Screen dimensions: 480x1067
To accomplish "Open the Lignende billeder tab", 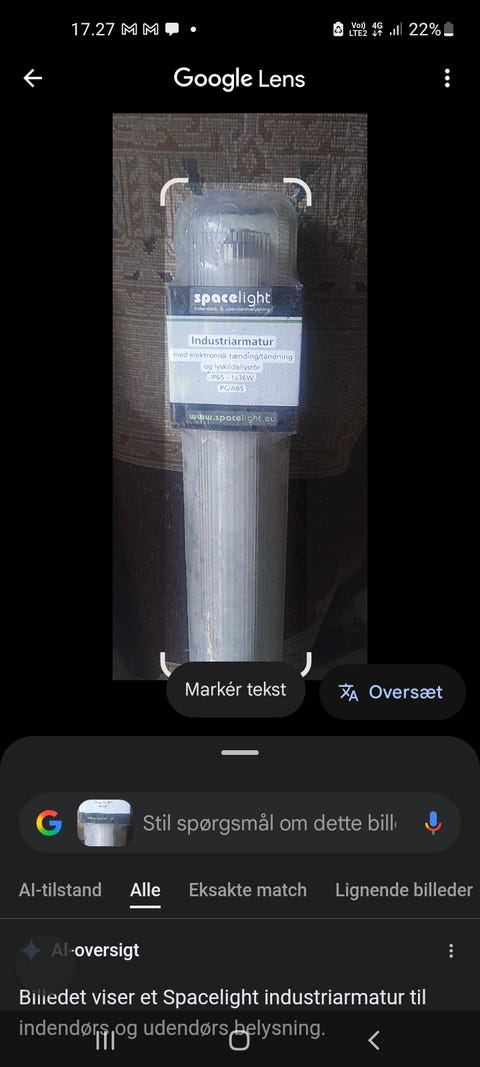I will coord(404,889).
